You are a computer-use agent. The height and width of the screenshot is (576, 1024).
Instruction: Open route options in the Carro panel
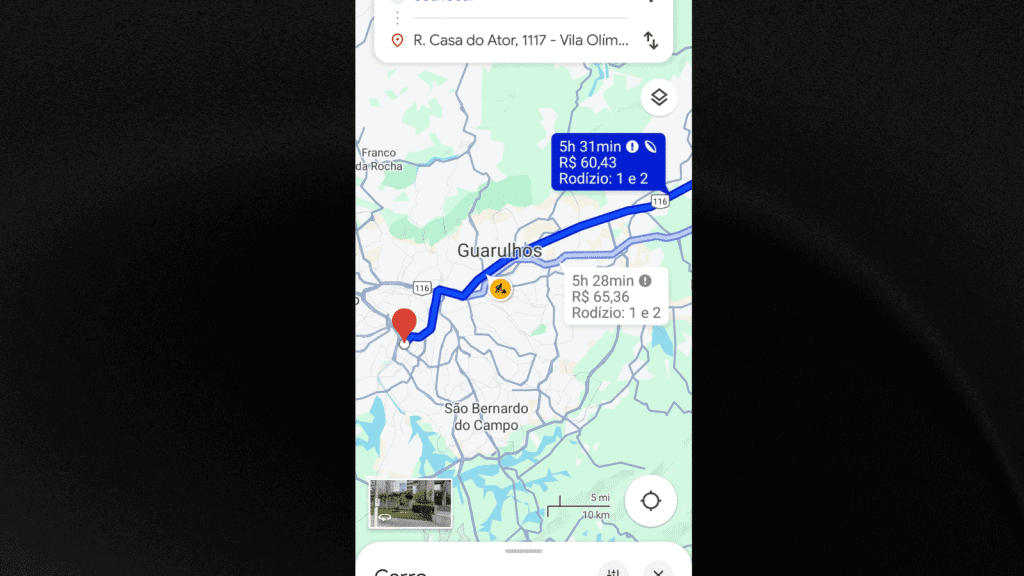tap(614, 571)
